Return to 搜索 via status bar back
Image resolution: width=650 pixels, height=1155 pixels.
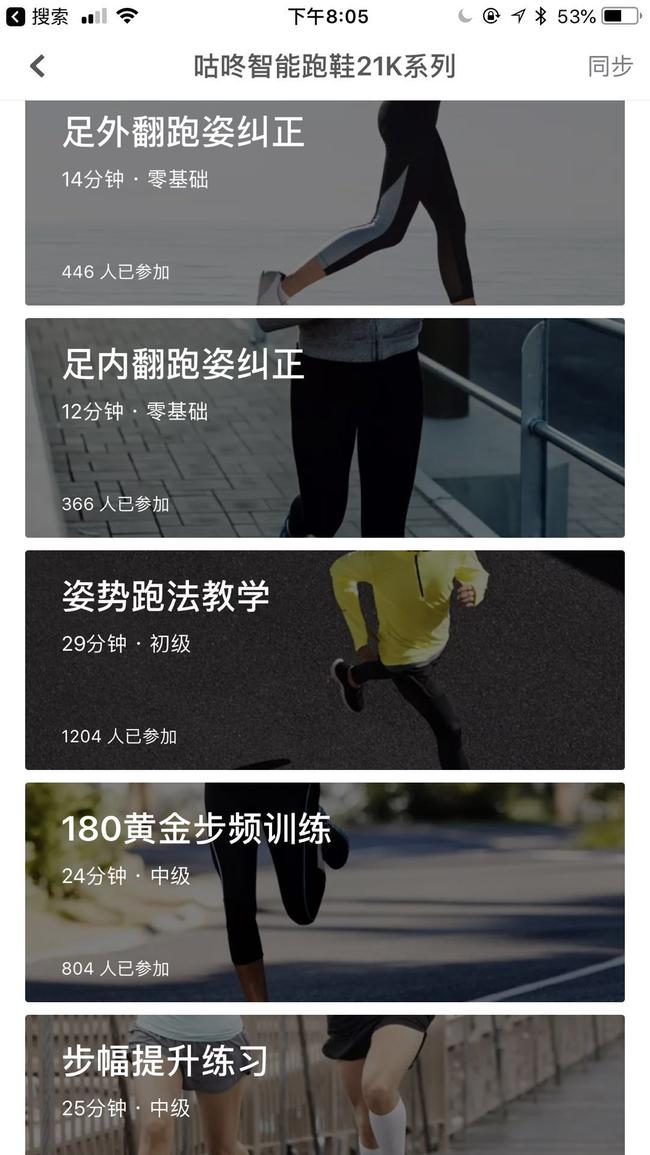pos(38,16)
